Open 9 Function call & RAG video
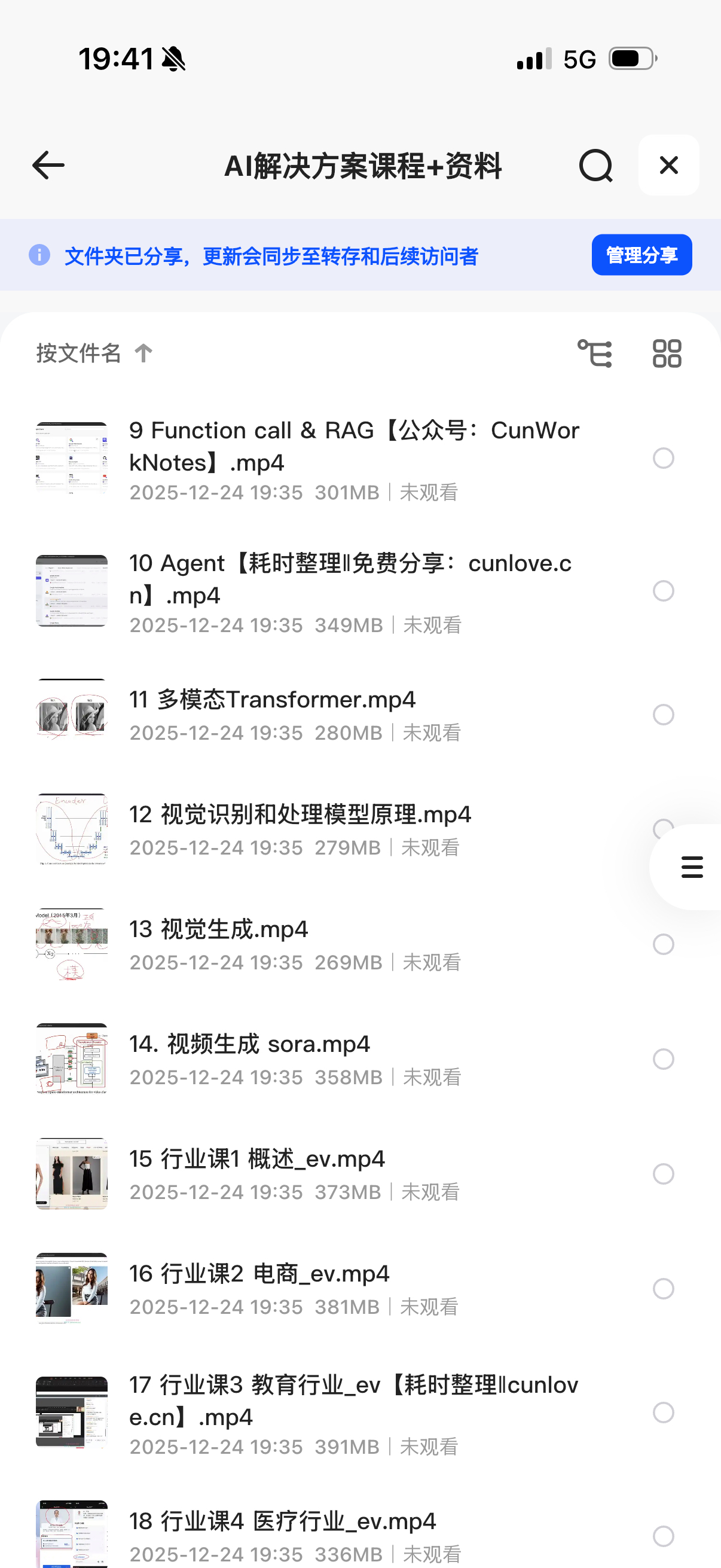721x1568 pixels. (353, 447)
